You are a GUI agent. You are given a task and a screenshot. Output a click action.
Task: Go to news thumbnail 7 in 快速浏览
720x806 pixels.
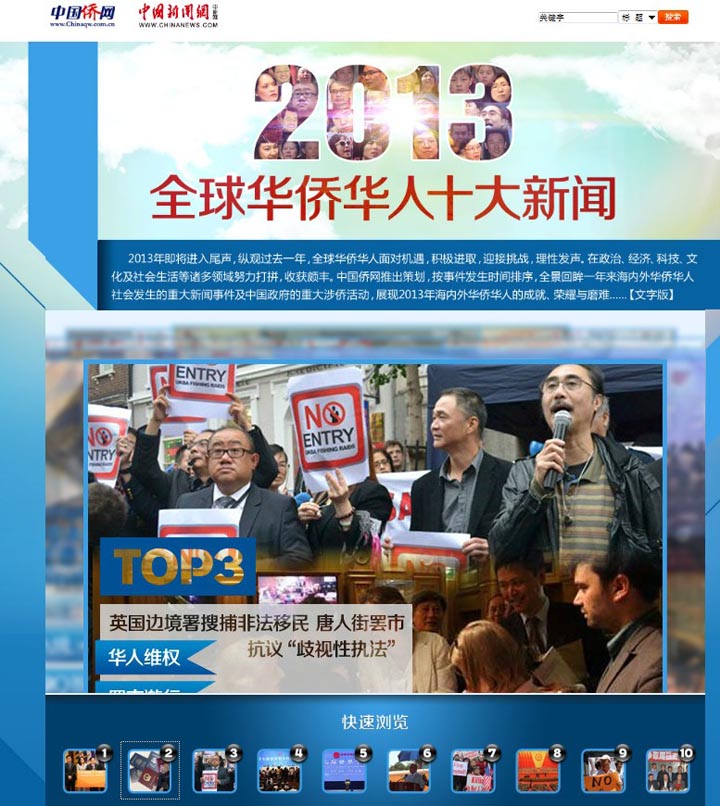[473, 771]
